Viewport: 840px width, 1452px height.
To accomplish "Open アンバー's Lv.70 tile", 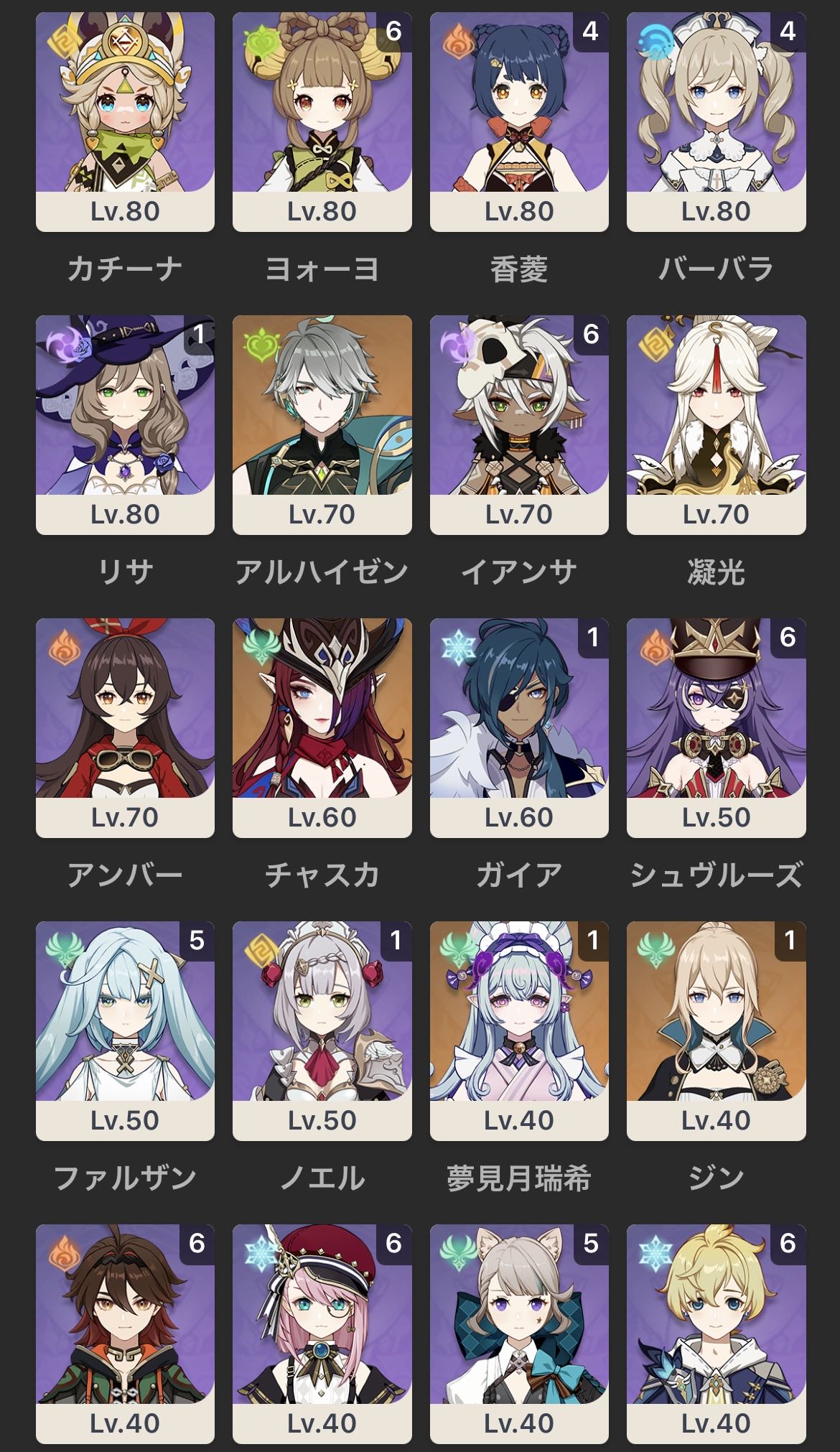I will (125, 728).
